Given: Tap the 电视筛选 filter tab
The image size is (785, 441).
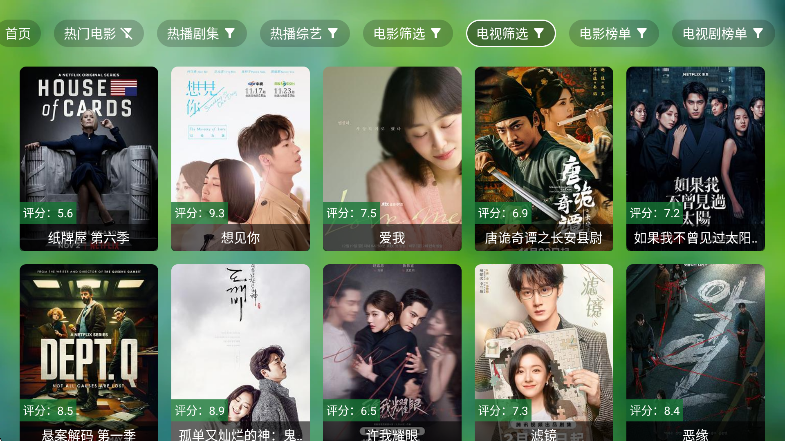Looking at the screenshot, I should point(510,33).
